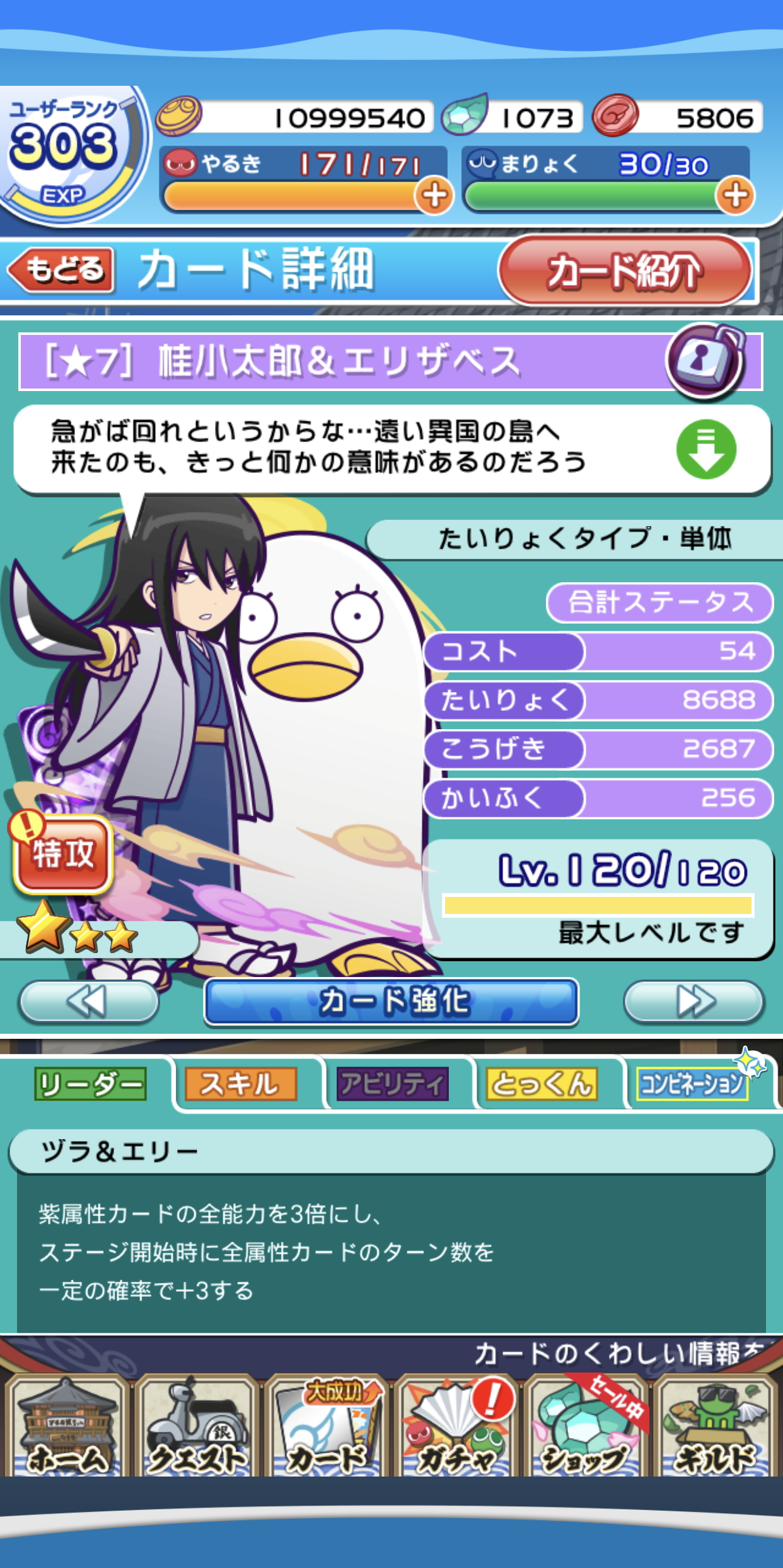Viewport: 783px width, 1568px height.
Task: Expand the quote with green down arrow
Action: pyautogui.click(x=706, y=449)
